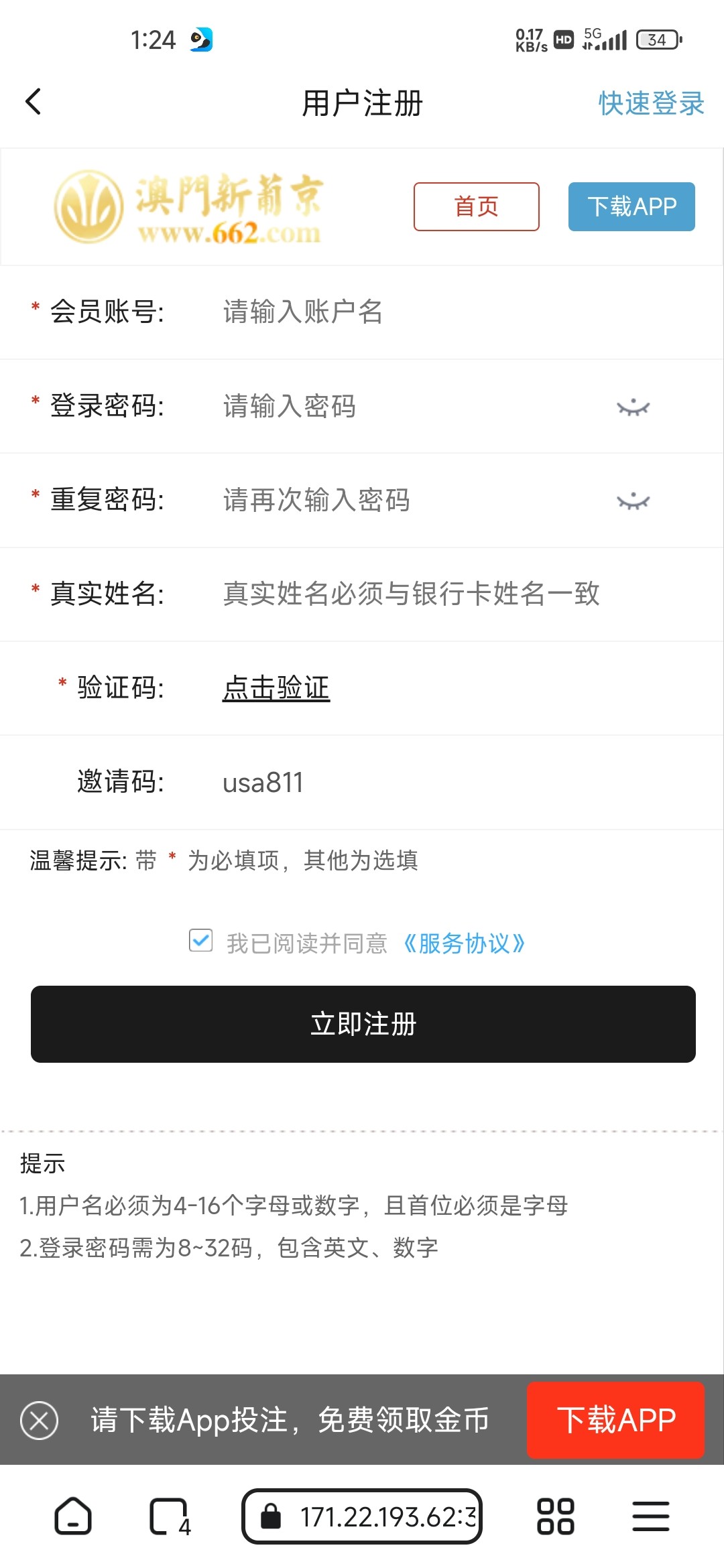Screen dimensions: 724x1568
Task: Uncheck the 我已阅读并同意 checkbox
Action: tap(200, 940)
